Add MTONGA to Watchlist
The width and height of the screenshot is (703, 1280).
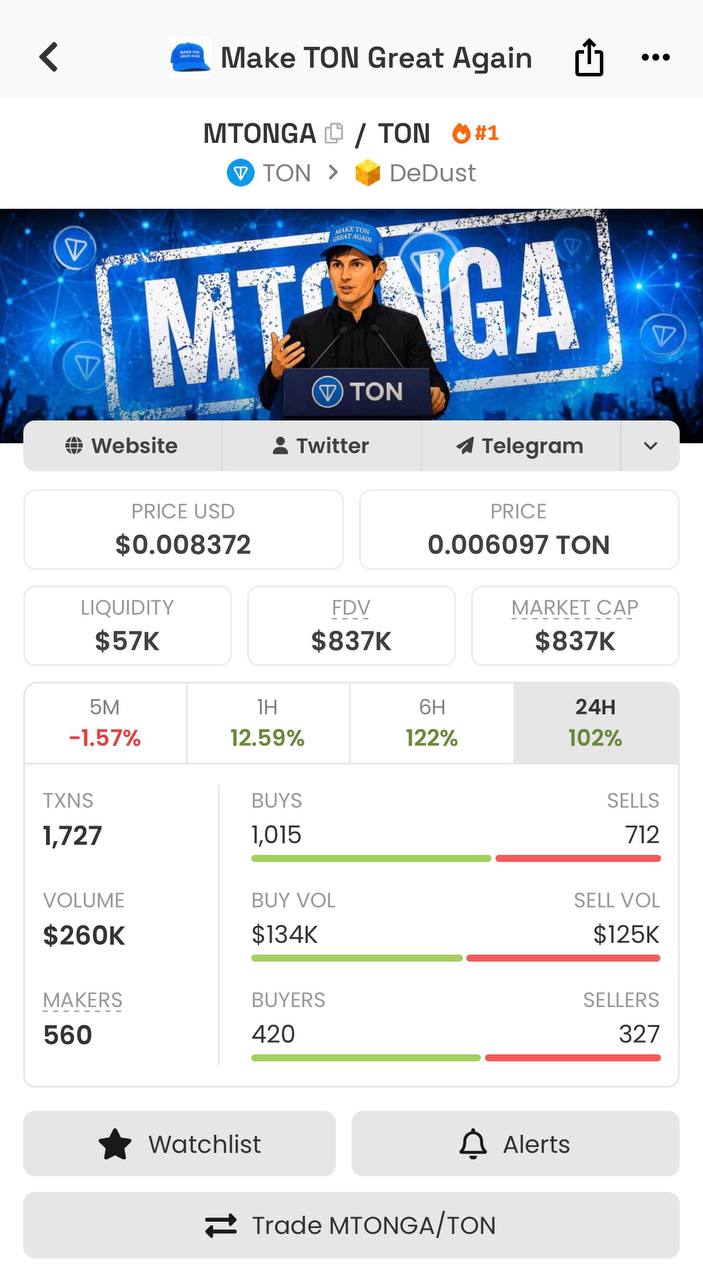pos(180,1144)
